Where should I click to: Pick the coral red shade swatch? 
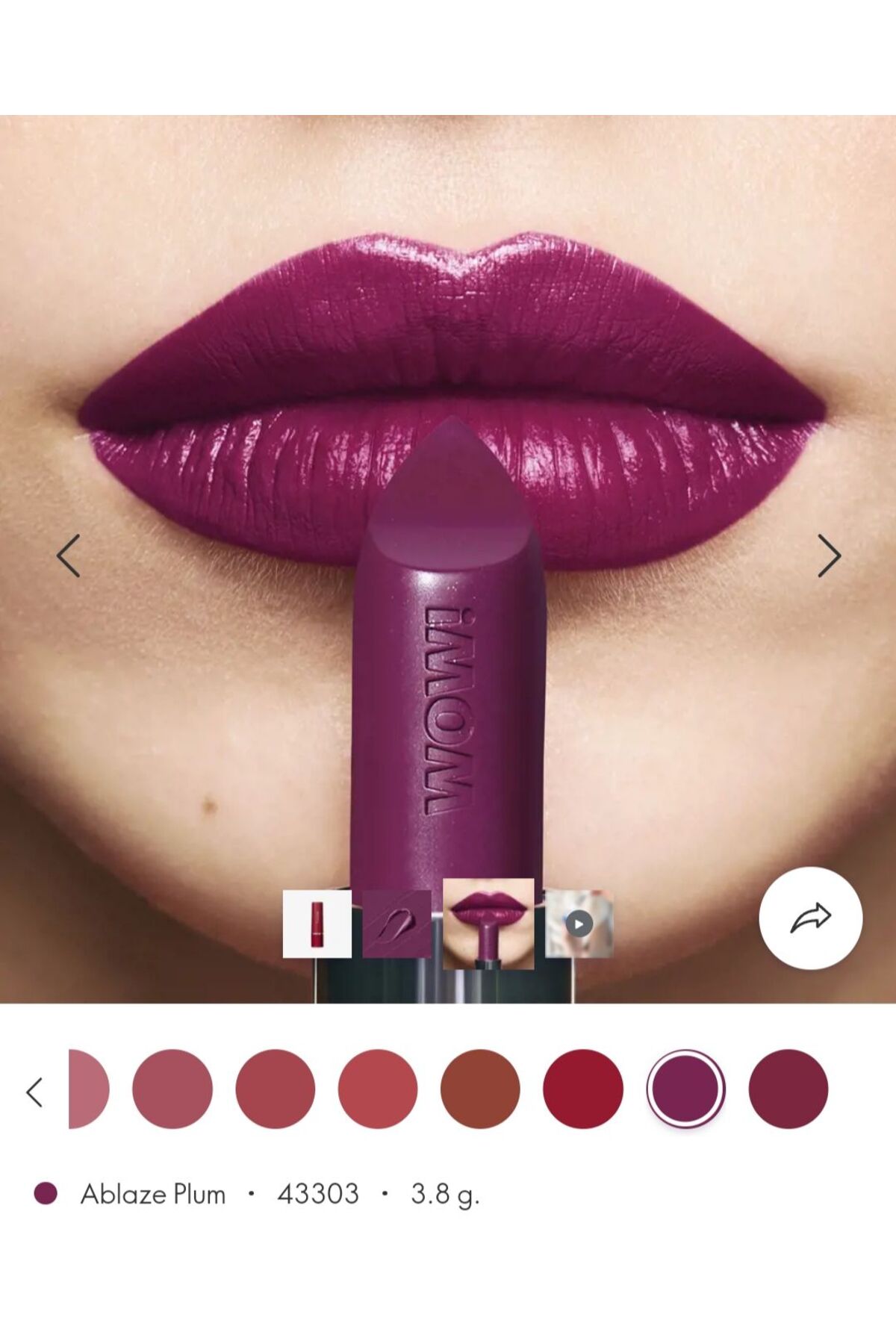[378, 1089]
